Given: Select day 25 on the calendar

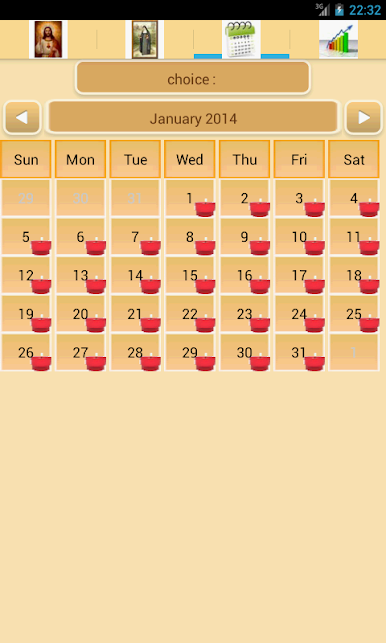Looking at the screenshot, I should [x=354, y=314].
